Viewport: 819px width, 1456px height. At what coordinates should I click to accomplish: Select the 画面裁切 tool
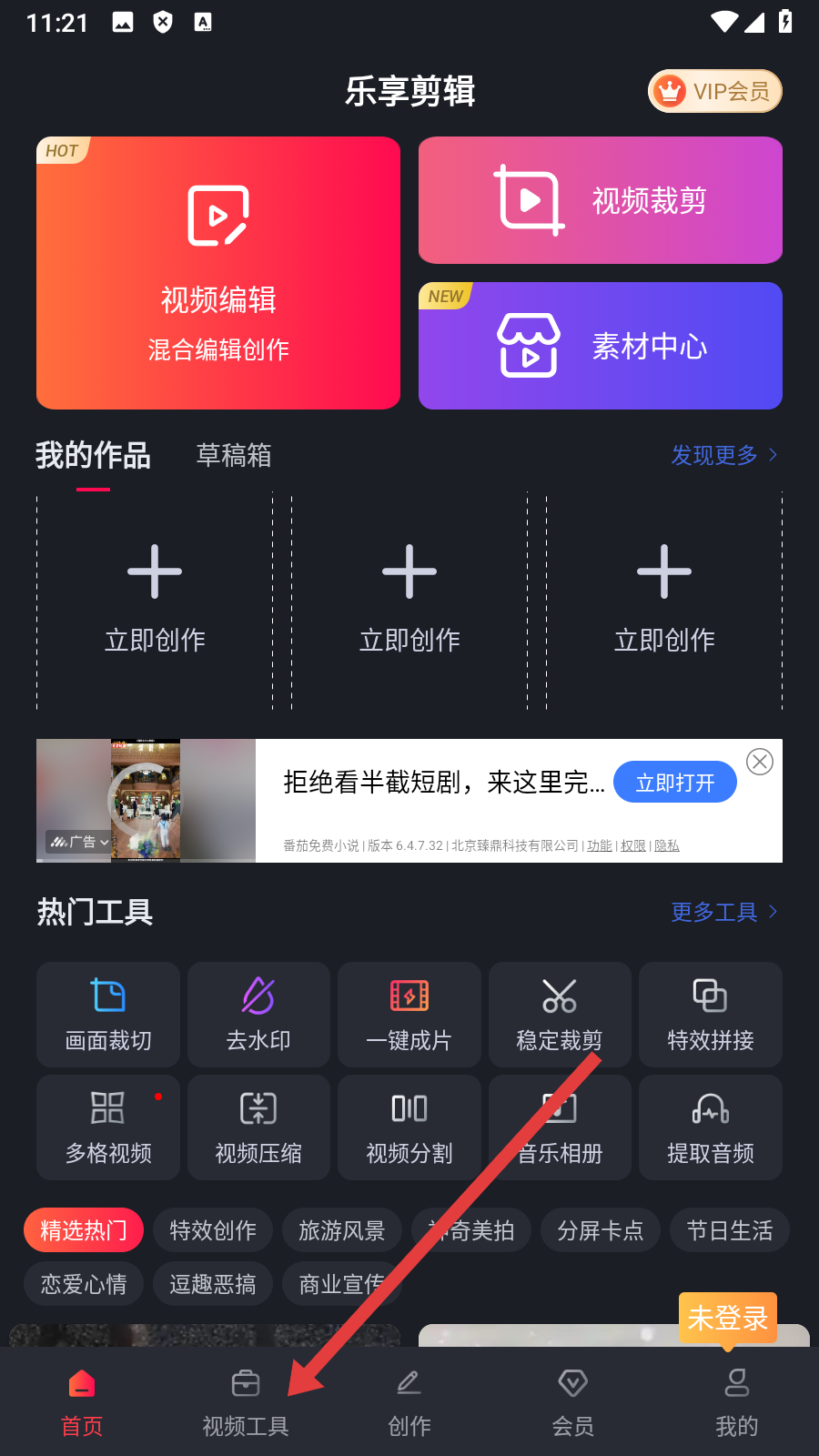[x=108, y=1015]
